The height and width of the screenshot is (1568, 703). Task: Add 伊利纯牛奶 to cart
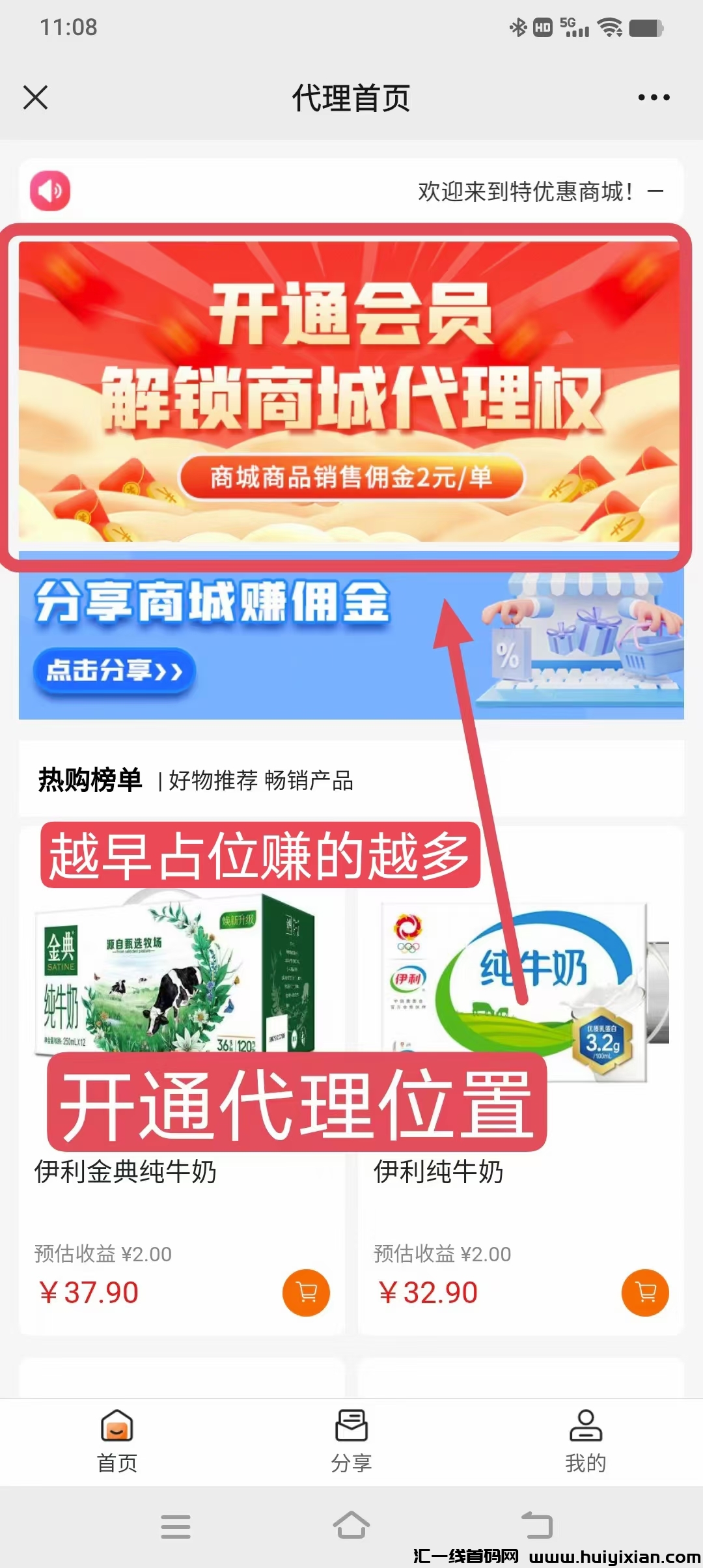tap(645, 1293)
